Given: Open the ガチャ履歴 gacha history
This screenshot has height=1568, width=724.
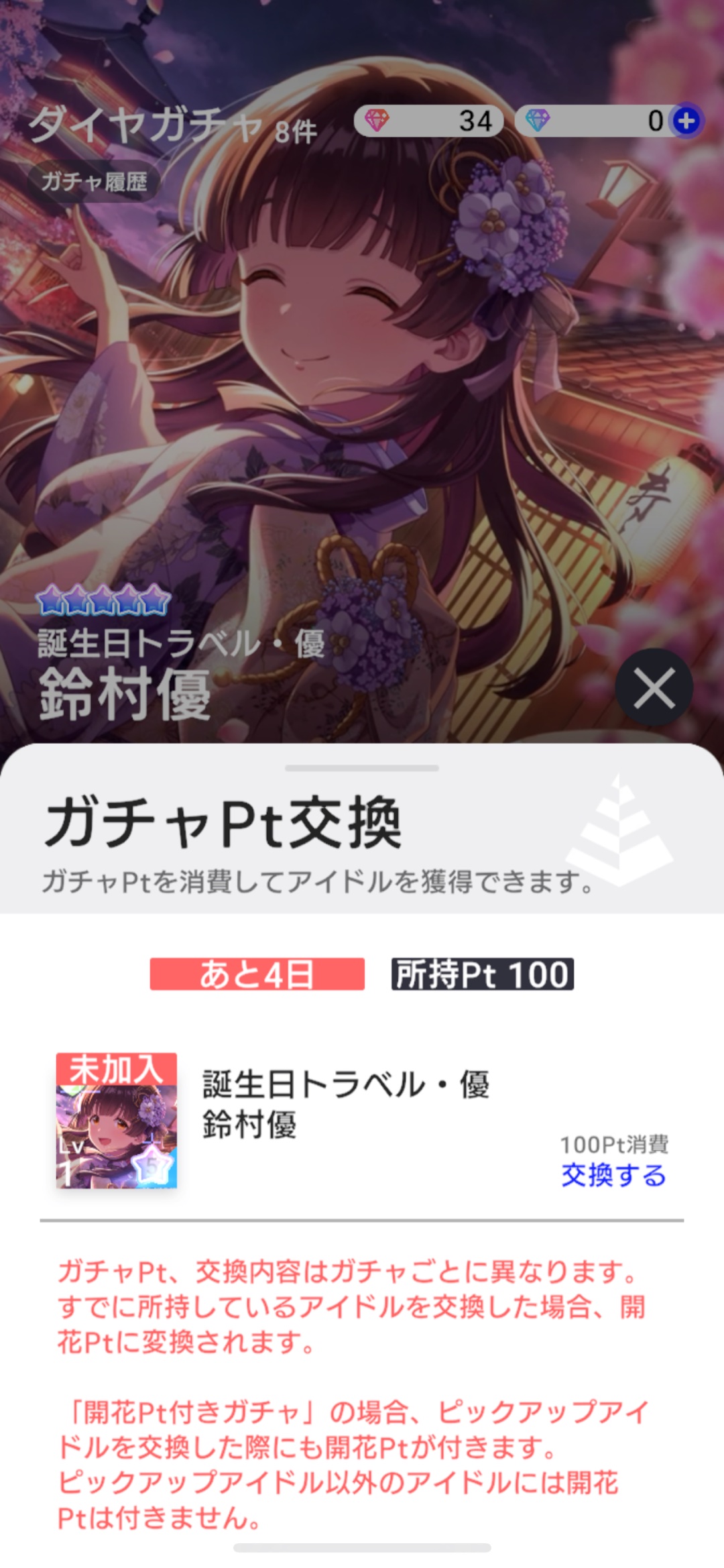Looking at the screenshot, I should point(94,181).
